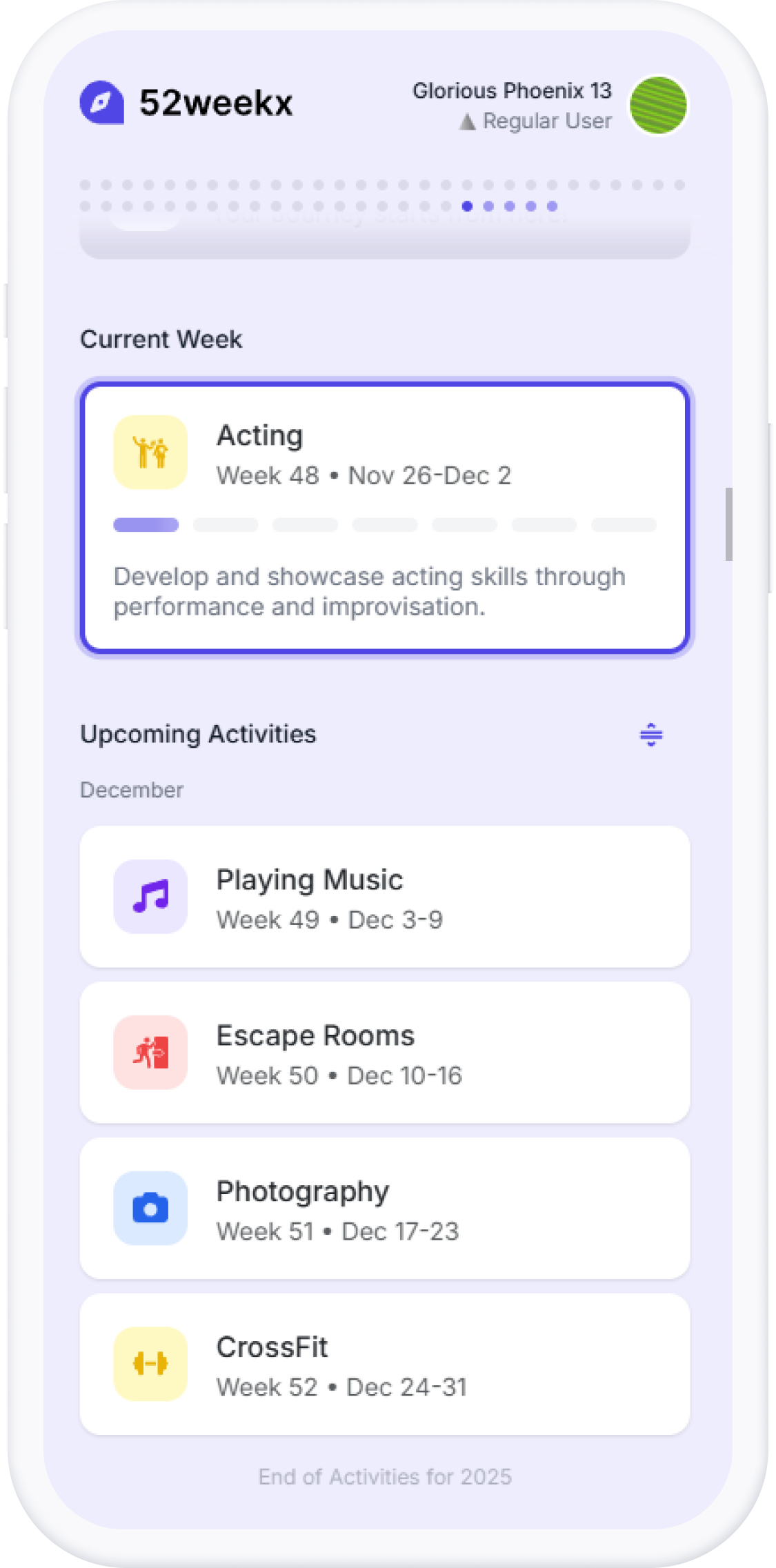Open the sort icon beside Upcoming Activities
Viewport: 776px width, 1568px height.
pyautogui.click(x=650, y=735)
